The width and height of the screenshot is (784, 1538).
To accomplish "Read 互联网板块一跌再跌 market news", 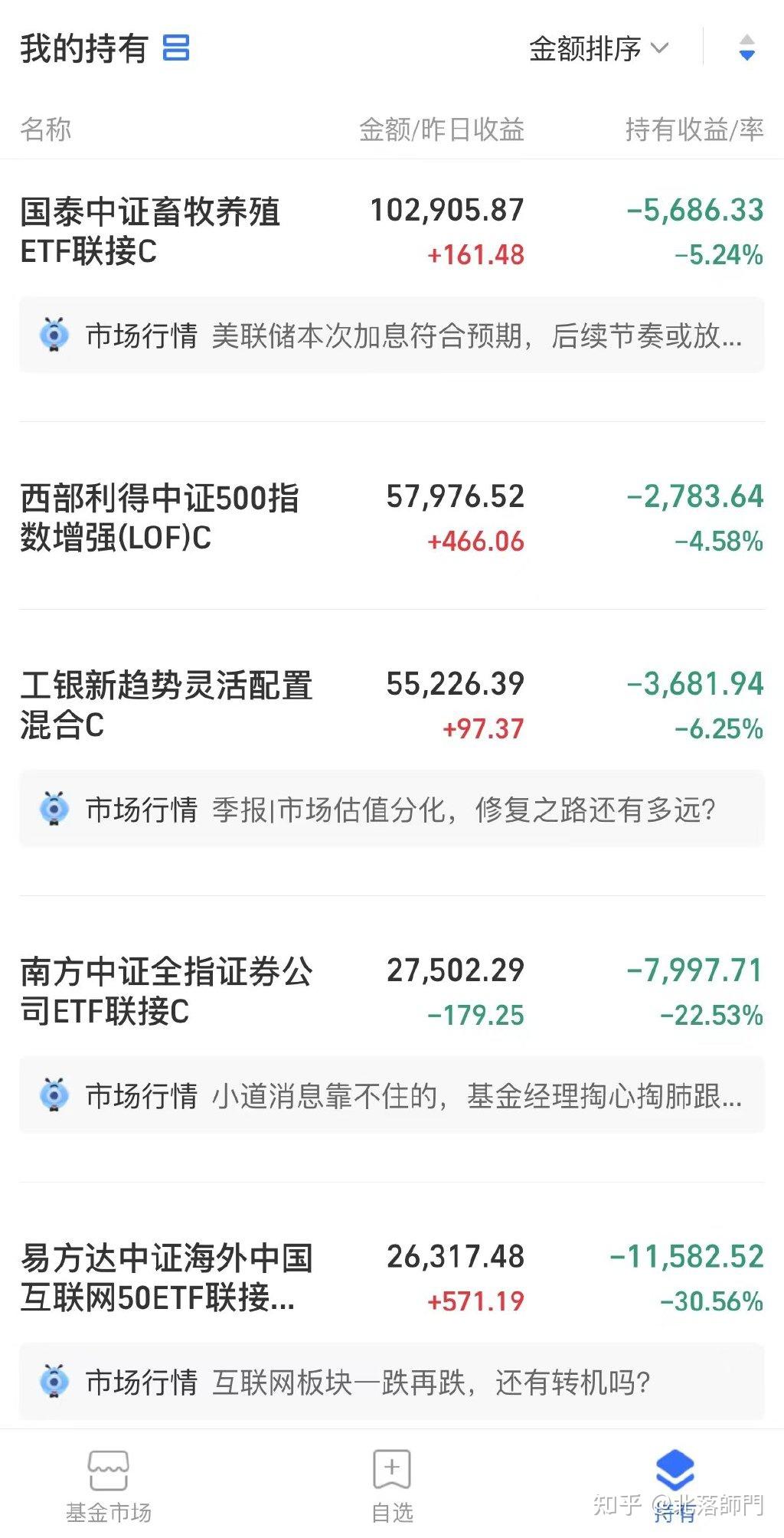I will tap(392, 1382).
